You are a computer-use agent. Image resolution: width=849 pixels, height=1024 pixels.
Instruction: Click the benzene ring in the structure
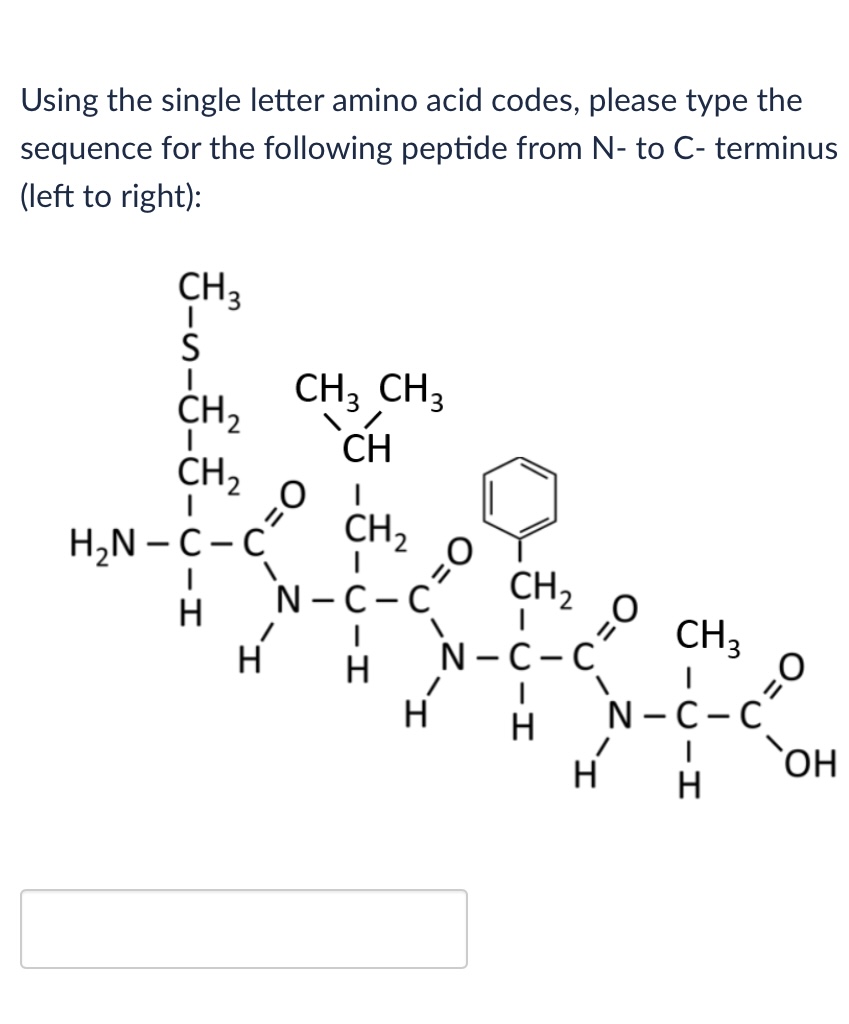point(521,498)
